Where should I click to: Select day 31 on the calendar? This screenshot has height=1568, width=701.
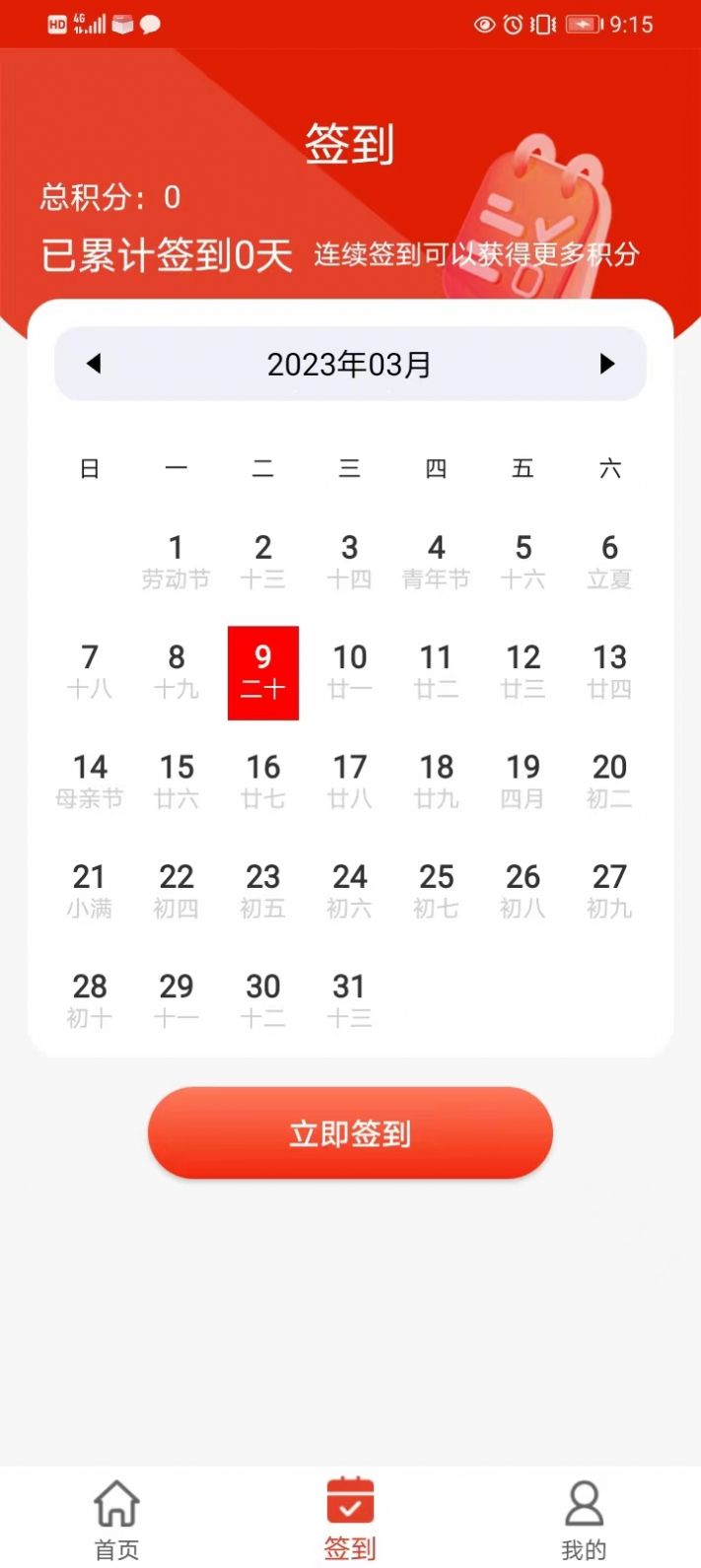[x=349, y=1000]
